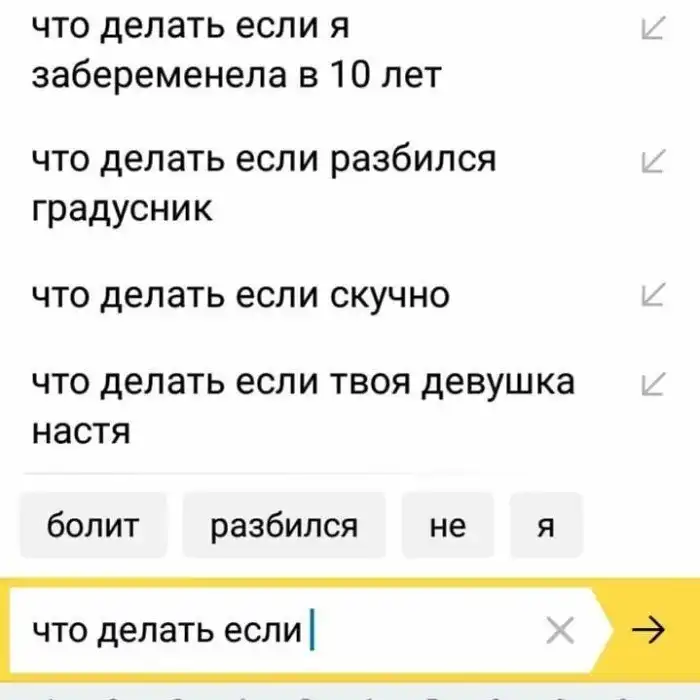The image size is (700, 700).
Task: Submit the search with the arrow button
Action: pyautogui.click(x=649, y=630)
